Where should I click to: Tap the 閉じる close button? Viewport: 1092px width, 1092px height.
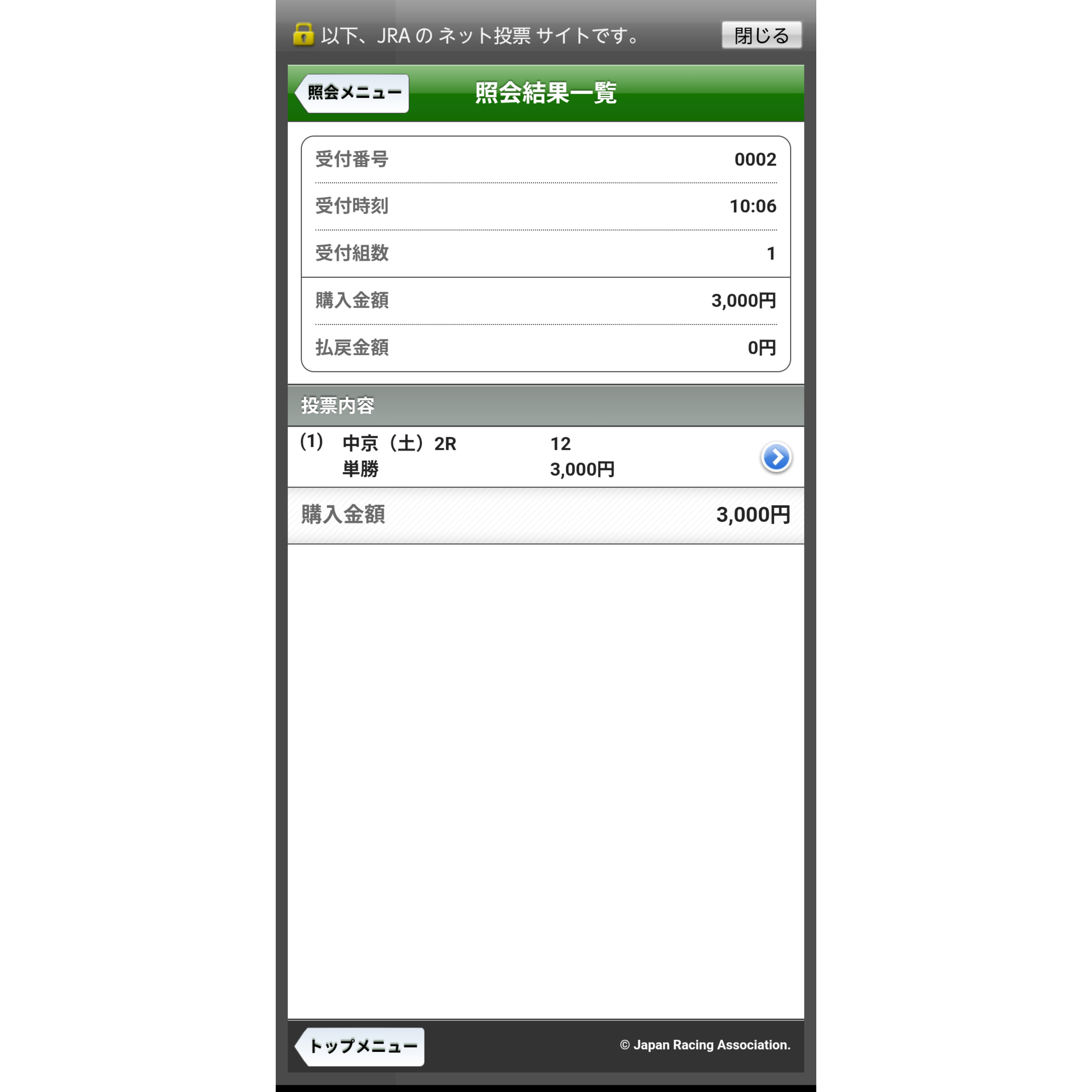[761, 35]
